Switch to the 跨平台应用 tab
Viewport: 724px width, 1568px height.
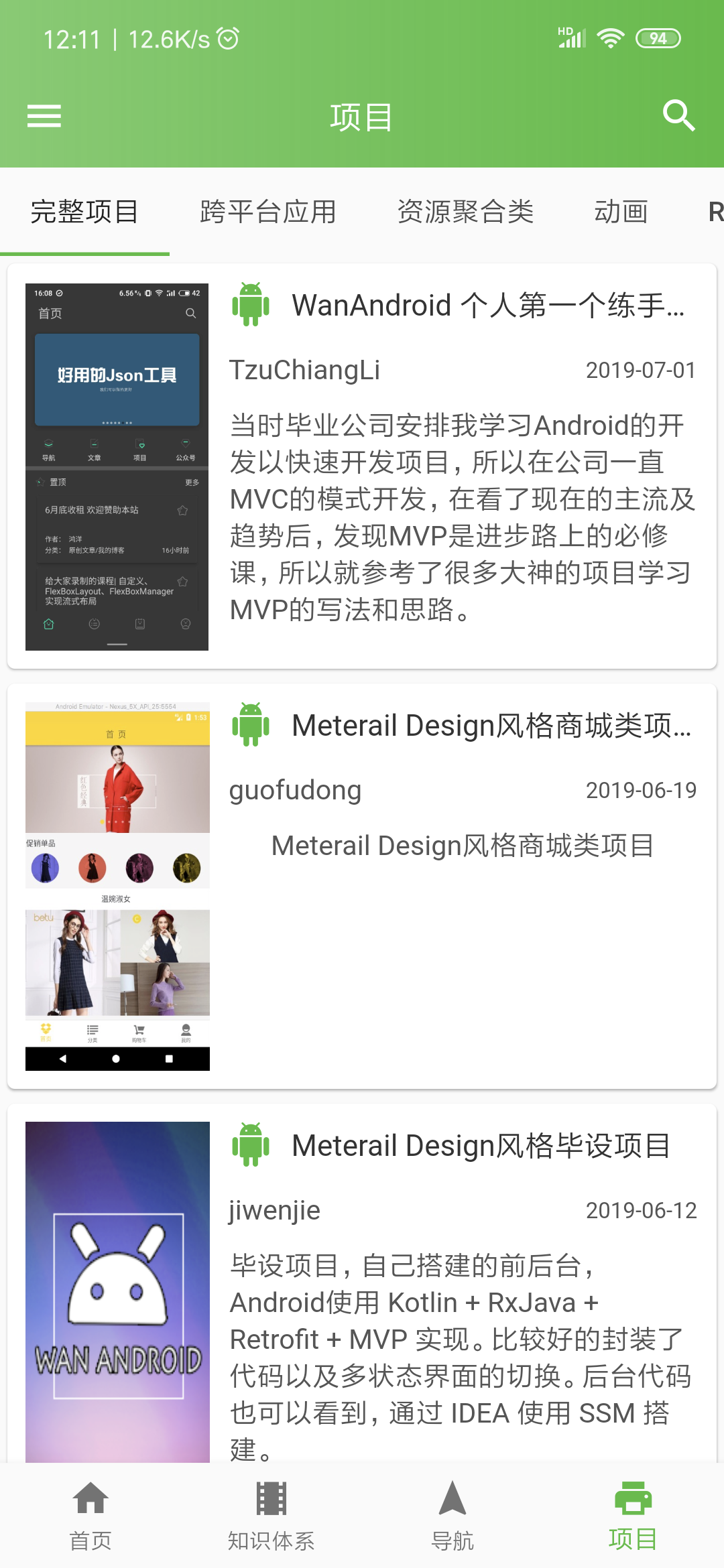coord(268,212)
